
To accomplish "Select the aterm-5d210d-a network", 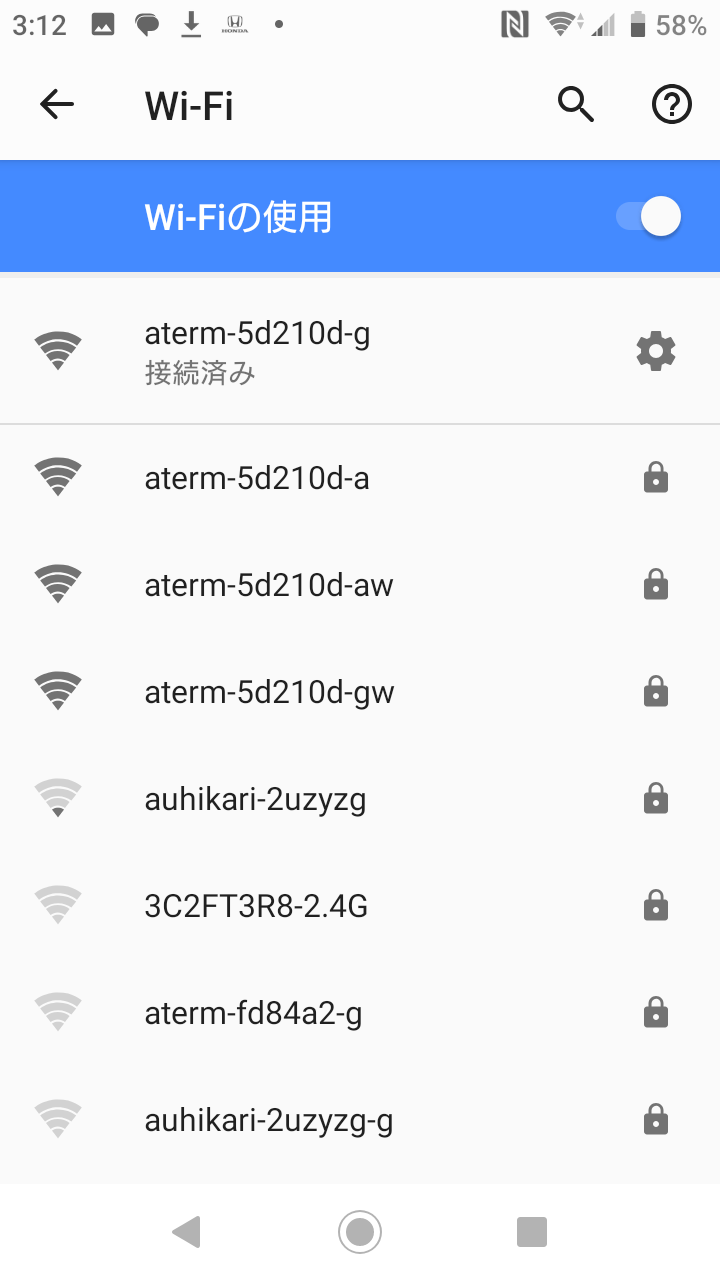I will point(257,479).
